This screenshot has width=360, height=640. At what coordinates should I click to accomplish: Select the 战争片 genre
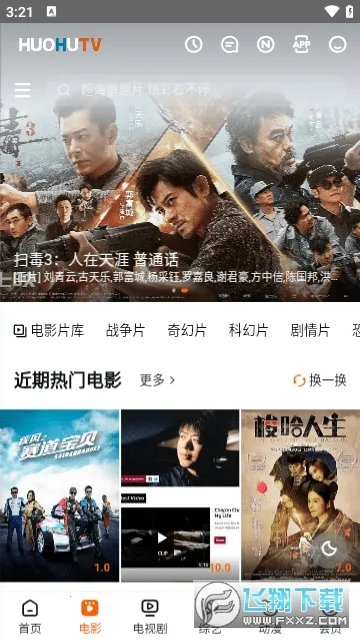point(125,330)
